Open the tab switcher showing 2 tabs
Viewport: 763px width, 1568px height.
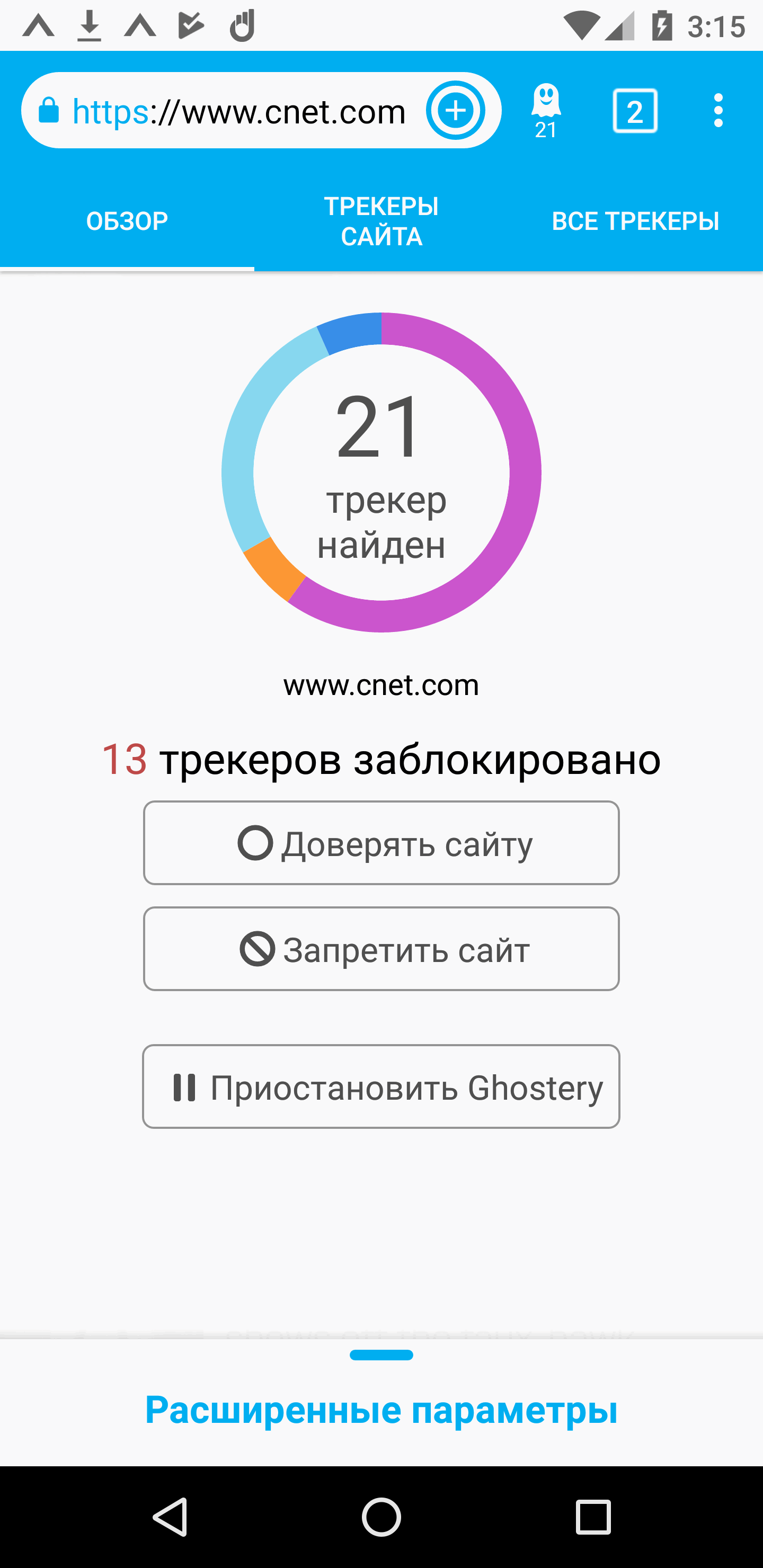click(x=635, y=111)
